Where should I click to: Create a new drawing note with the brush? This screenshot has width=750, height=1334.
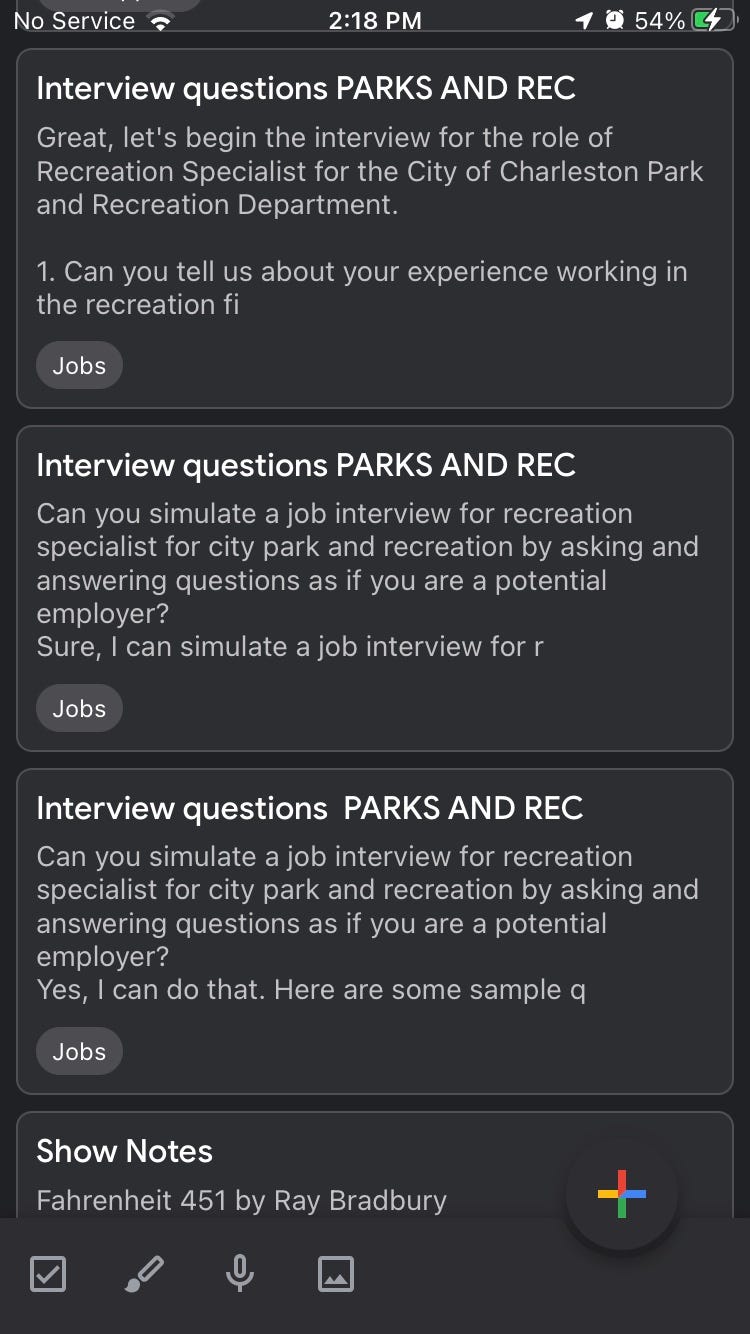(144, 1274)
